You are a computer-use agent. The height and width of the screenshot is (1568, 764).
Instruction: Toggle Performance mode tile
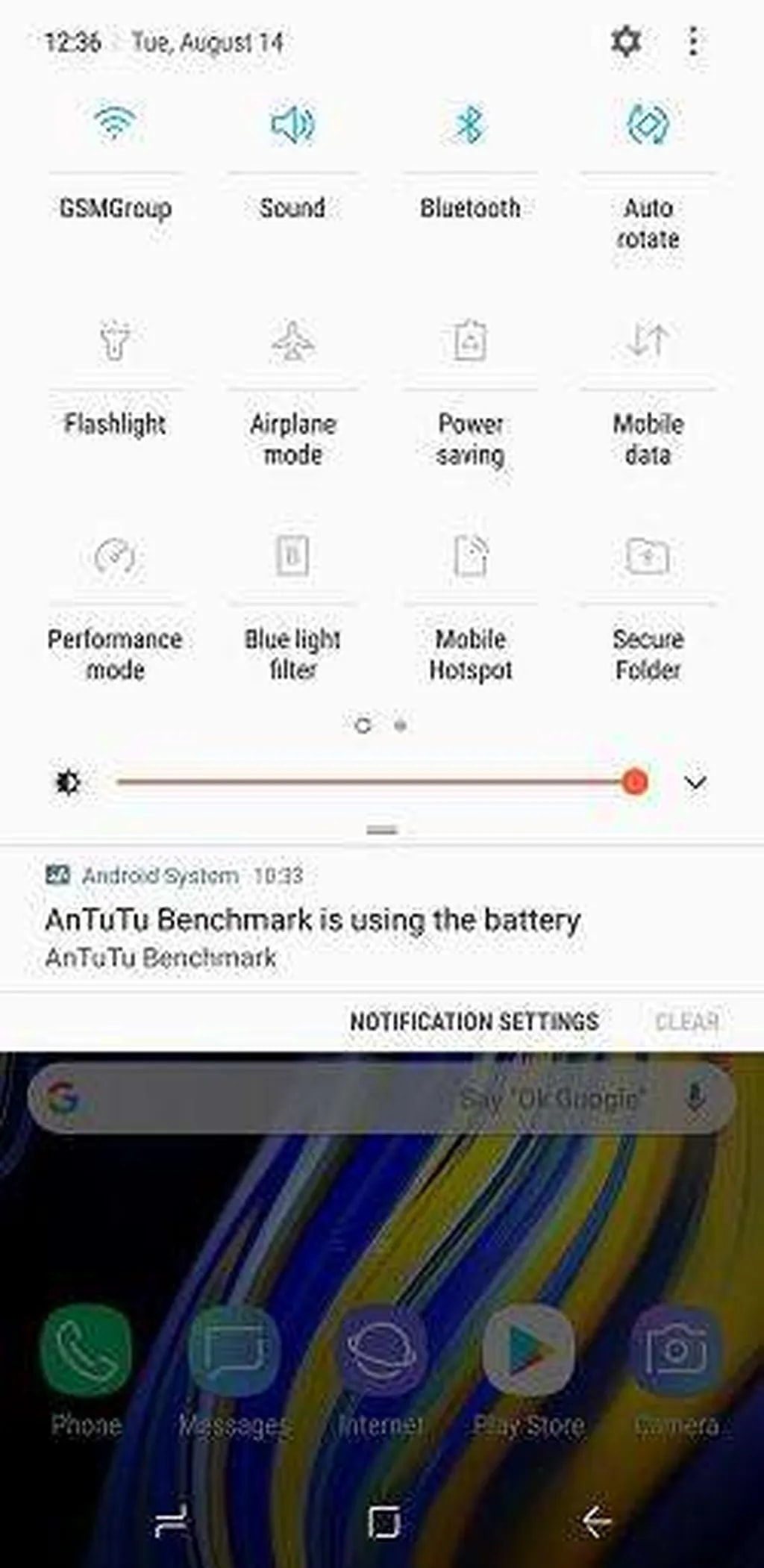point(115,556)
